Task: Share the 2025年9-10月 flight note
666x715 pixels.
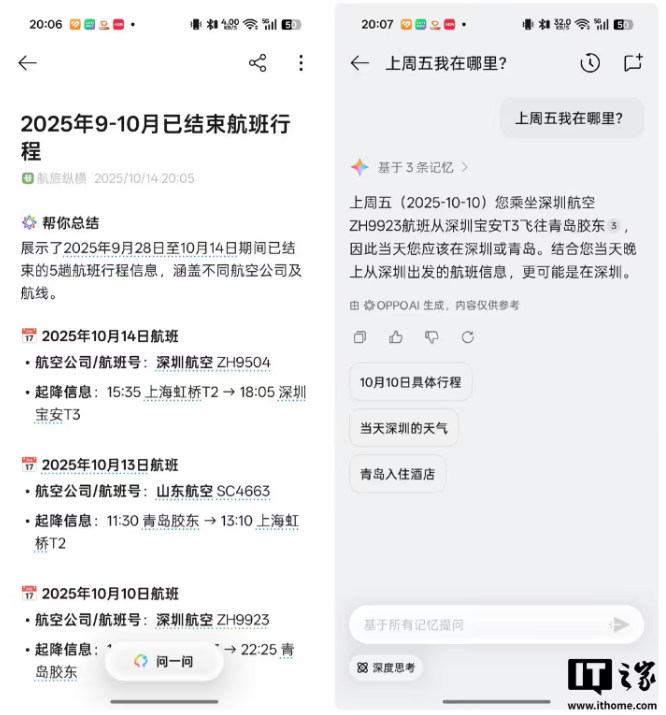Action: tap(258, 63)
